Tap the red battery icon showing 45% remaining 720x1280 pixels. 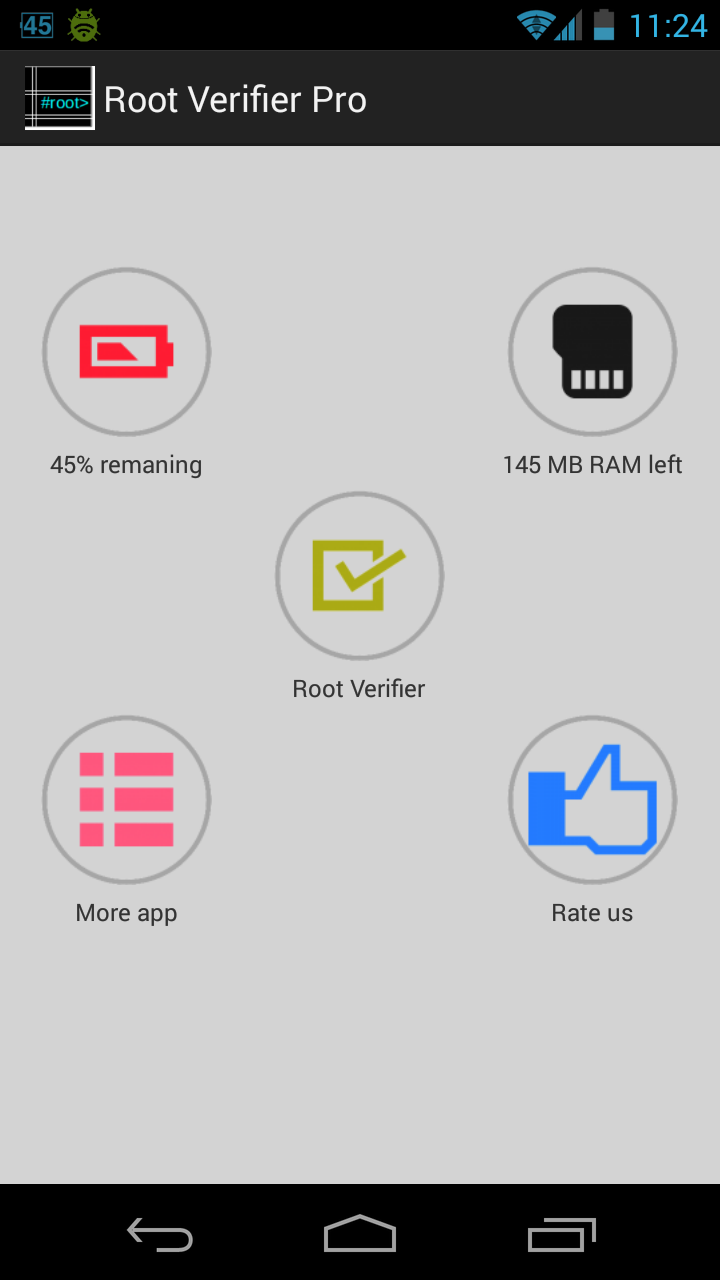pos(126,352)
